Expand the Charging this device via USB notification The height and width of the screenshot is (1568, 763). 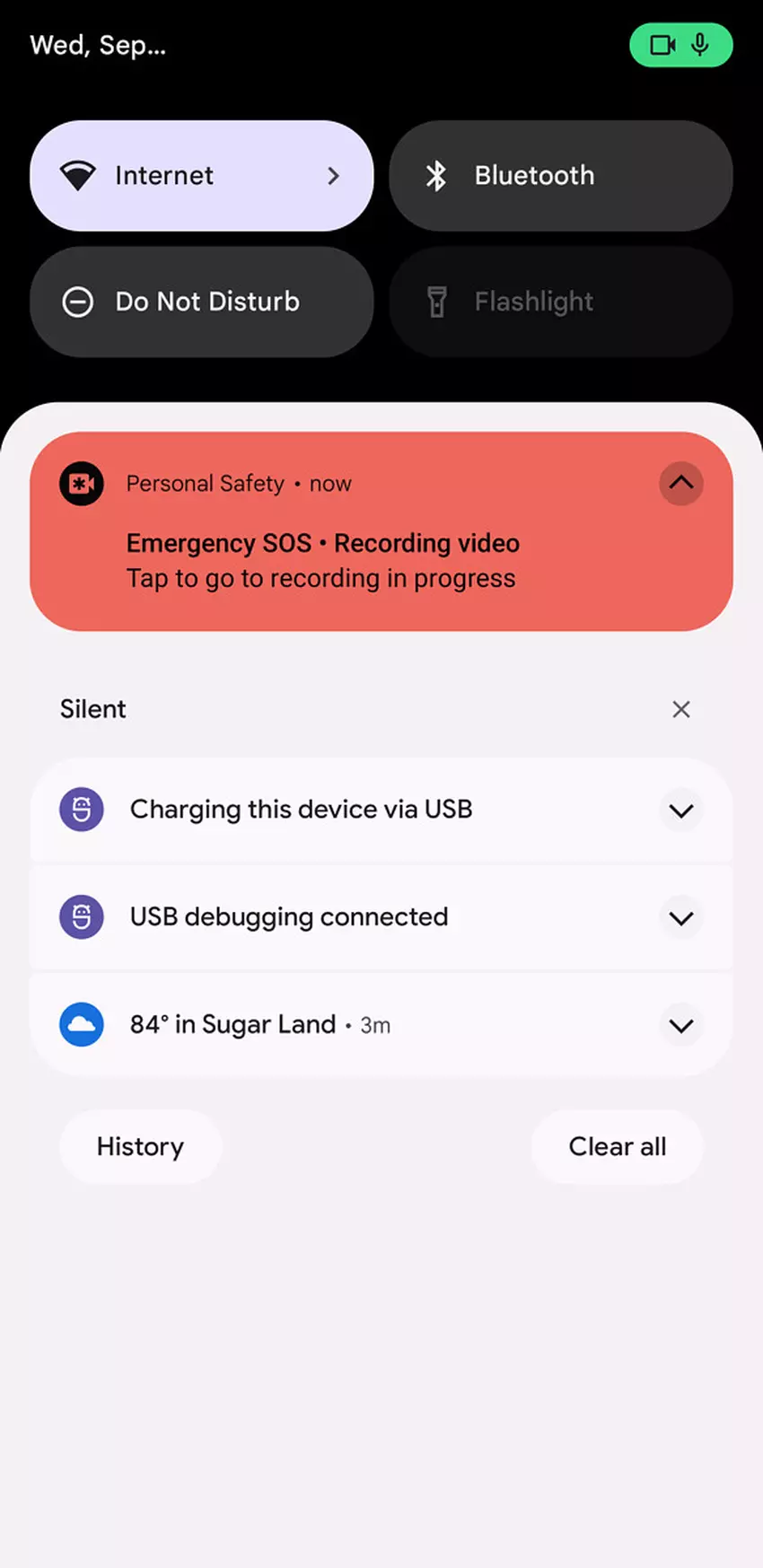point(681,810)
